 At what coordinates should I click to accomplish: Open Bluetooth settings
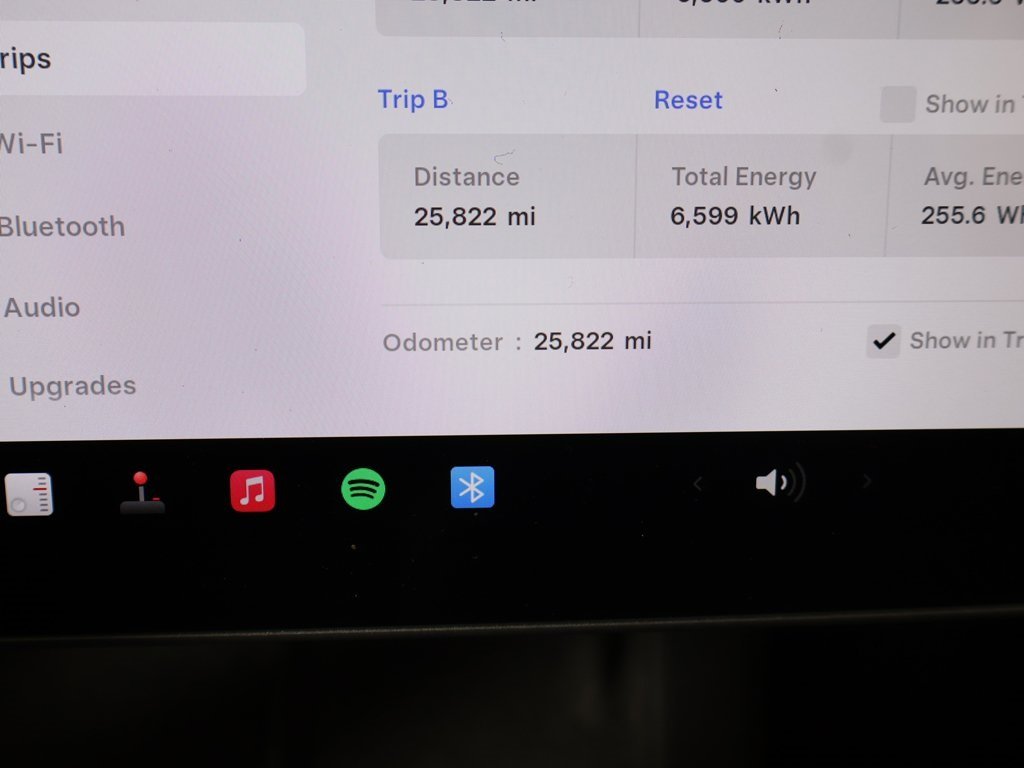pos(62,226)
